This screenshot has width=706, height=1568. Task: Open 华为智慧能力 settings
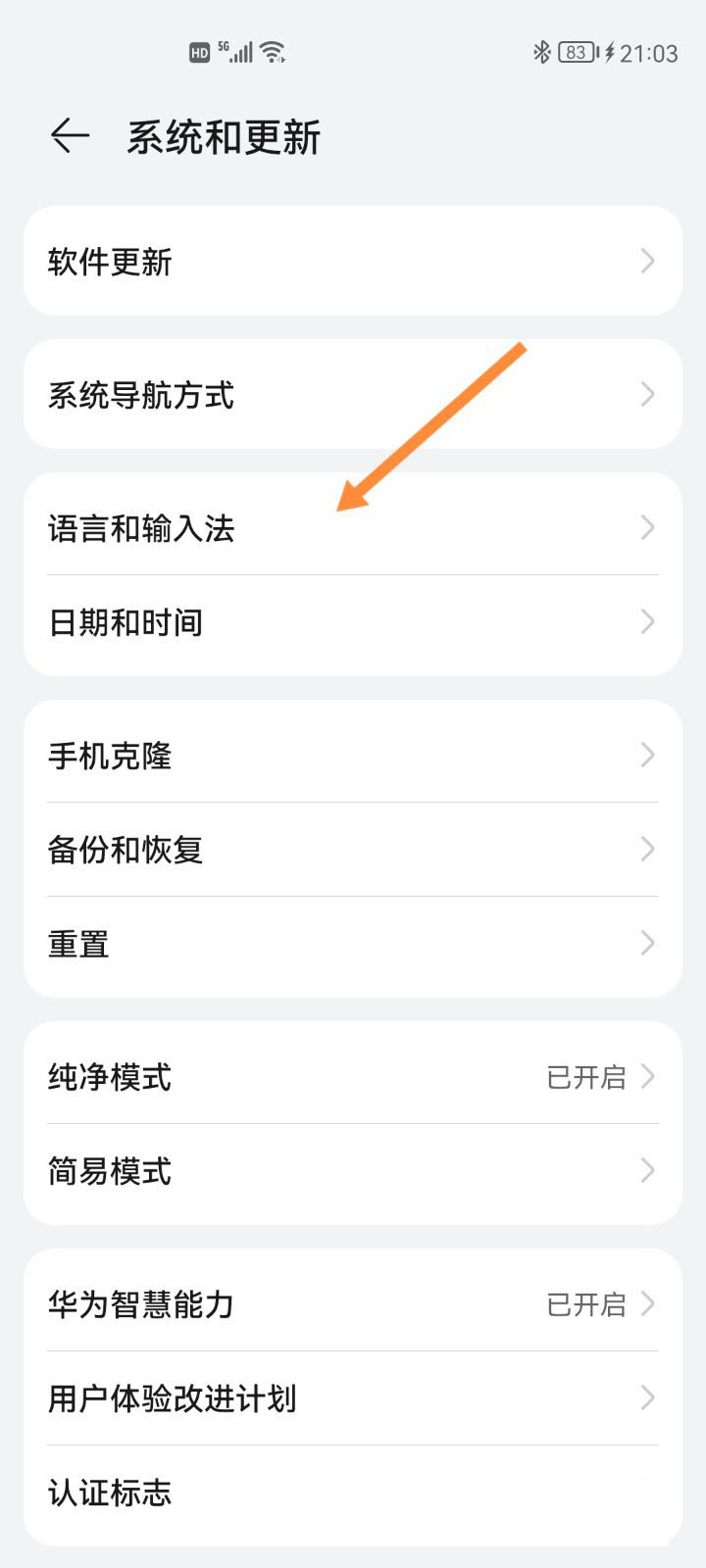[x=353, y=1303]
